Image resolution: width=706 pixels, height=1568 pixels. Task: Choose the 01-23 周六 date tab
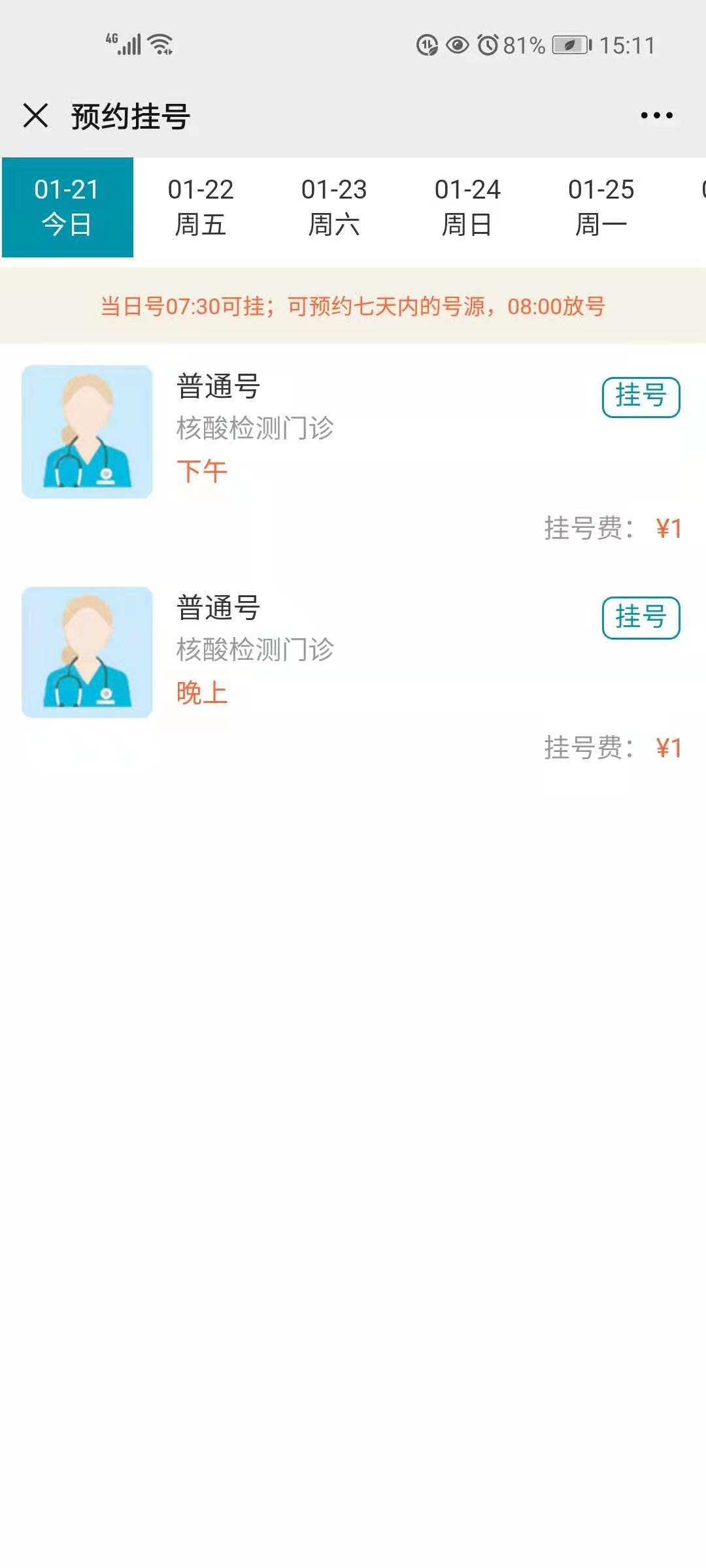tap(334, 207)
